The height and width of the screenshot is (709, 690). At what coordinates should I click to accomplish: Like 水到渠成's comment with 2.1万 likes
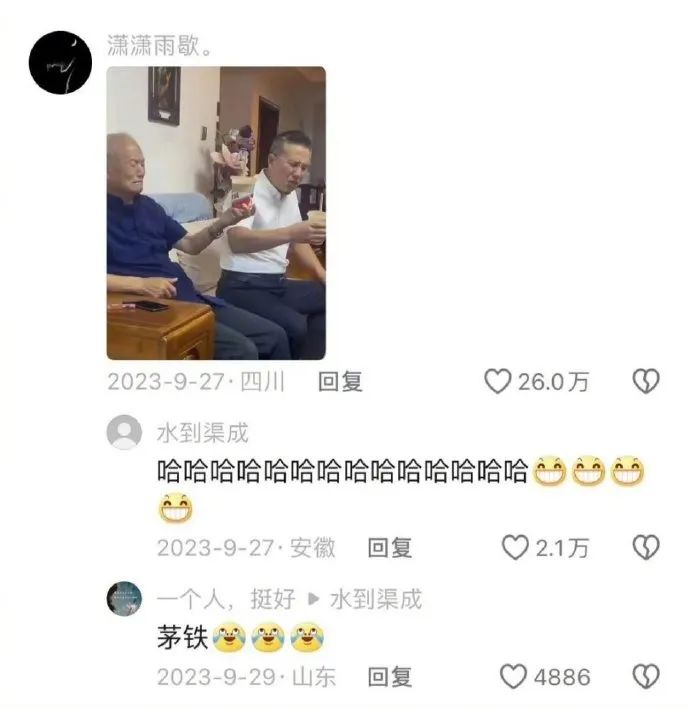(514, 547)
